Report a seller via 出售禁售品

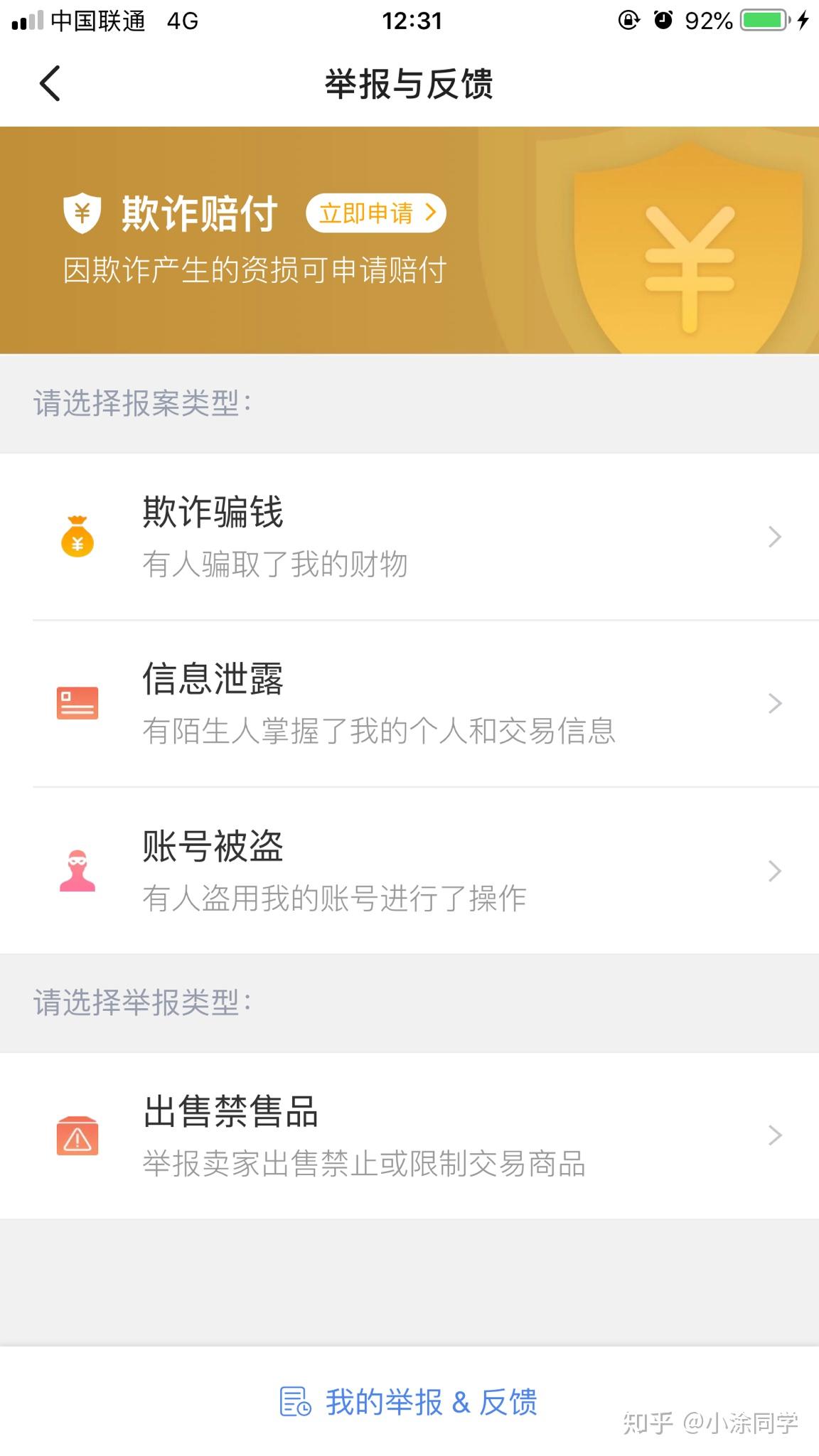point(409,1135)
